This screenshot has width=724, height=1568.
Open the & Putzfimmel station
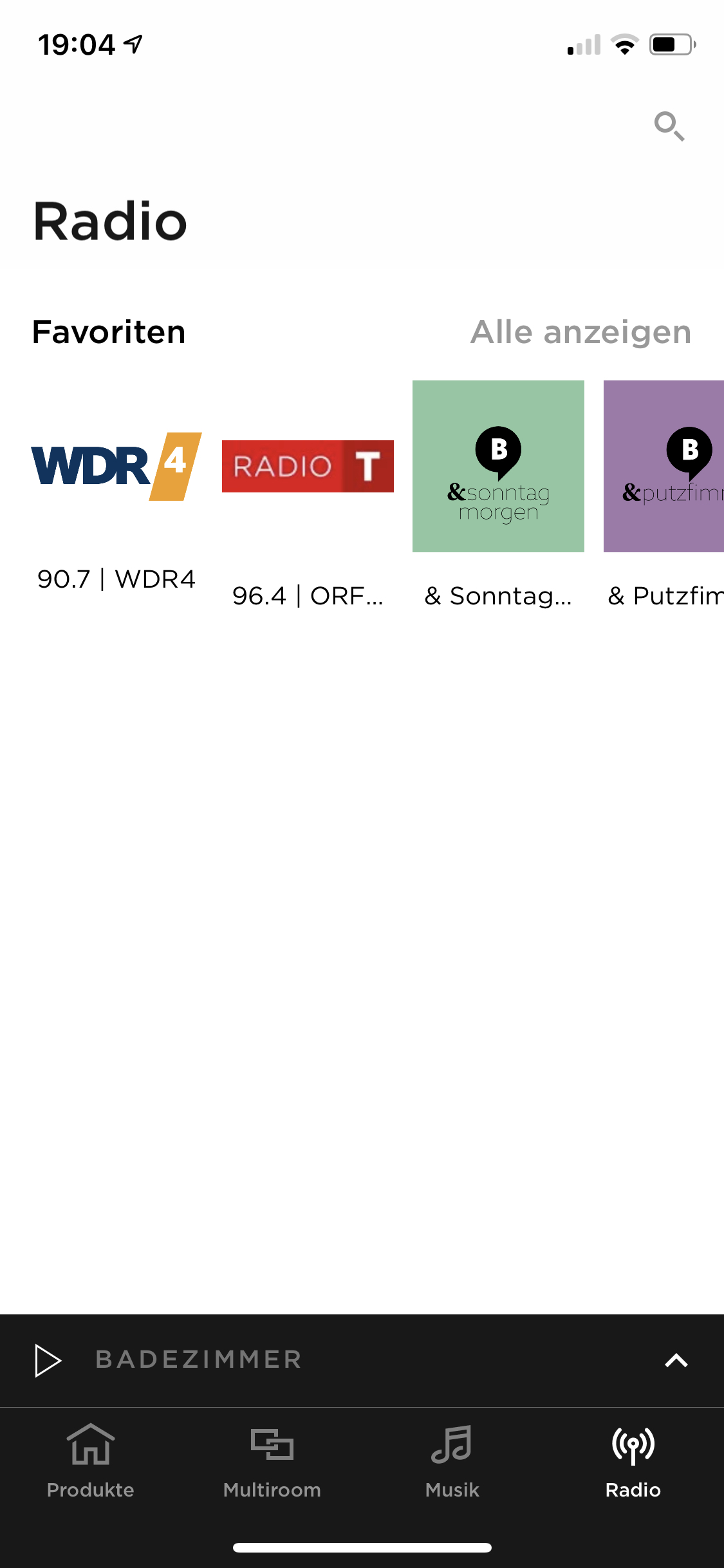point(664,467)
